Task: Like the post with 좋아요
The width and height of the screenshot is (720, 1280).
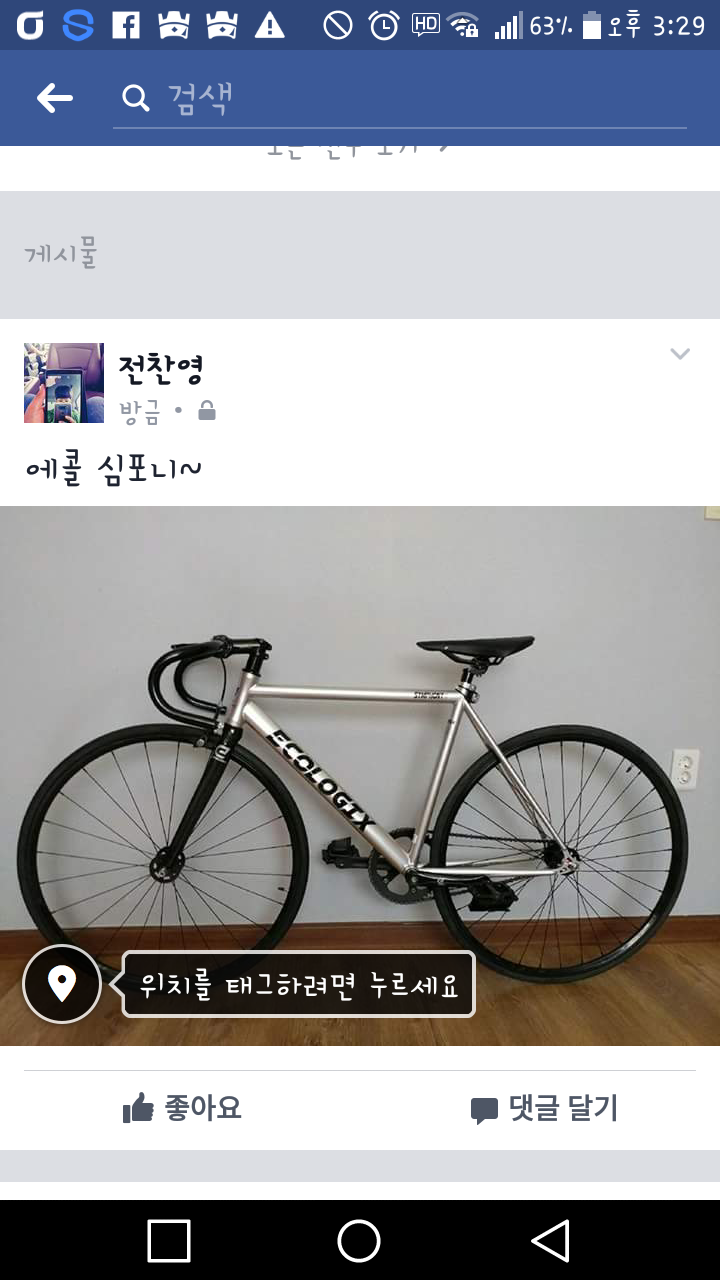Action: point(182,1108)
